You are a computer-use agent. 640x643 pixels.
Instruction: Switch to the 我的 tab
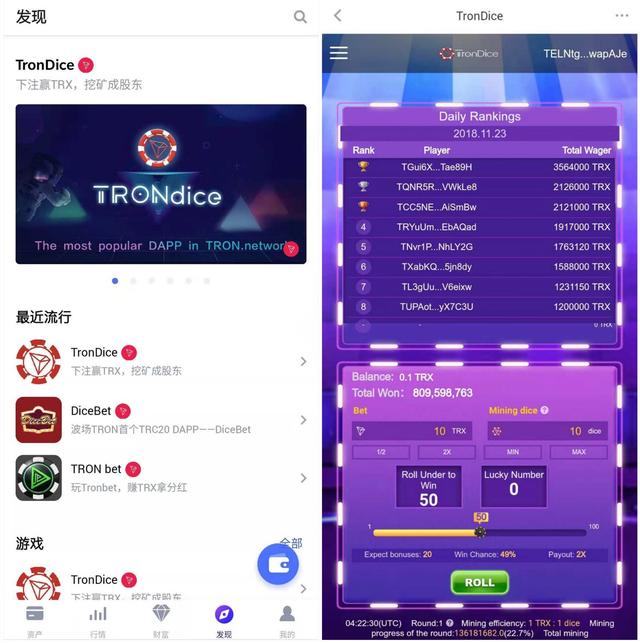tap(287, 620)
